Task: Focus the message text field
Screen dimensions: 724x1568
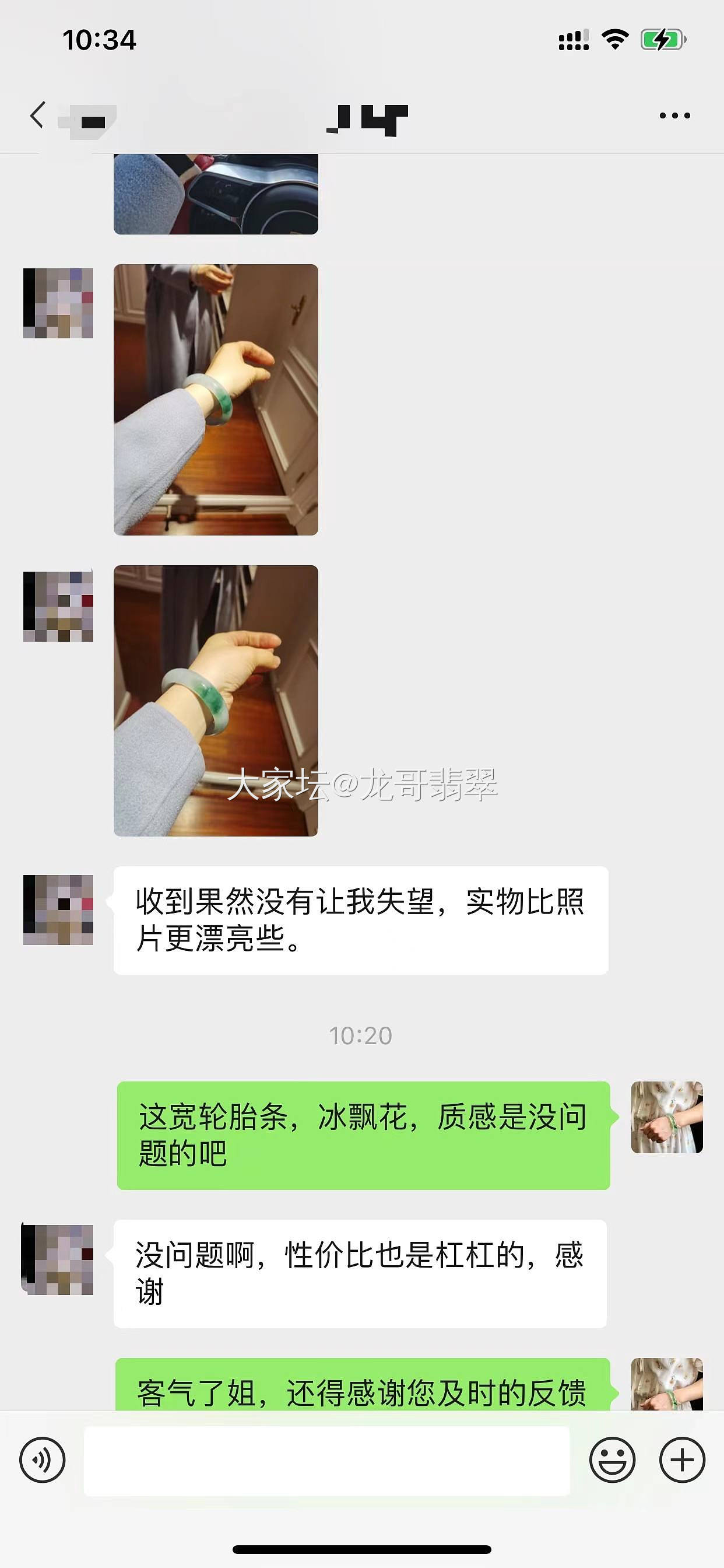Action: click(x=326, y=1460)
